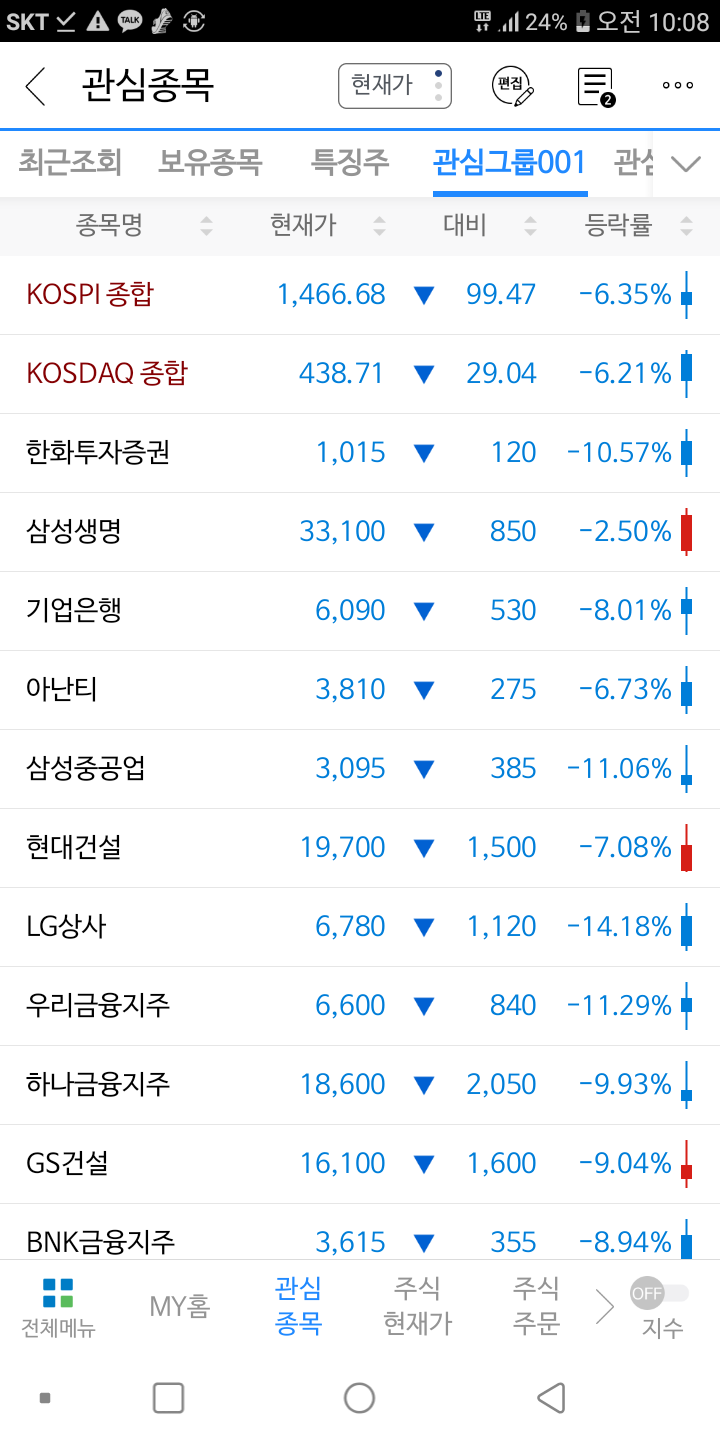Go to MY홈
Screen dimensions: 720x1440
tap(180, 1306)
